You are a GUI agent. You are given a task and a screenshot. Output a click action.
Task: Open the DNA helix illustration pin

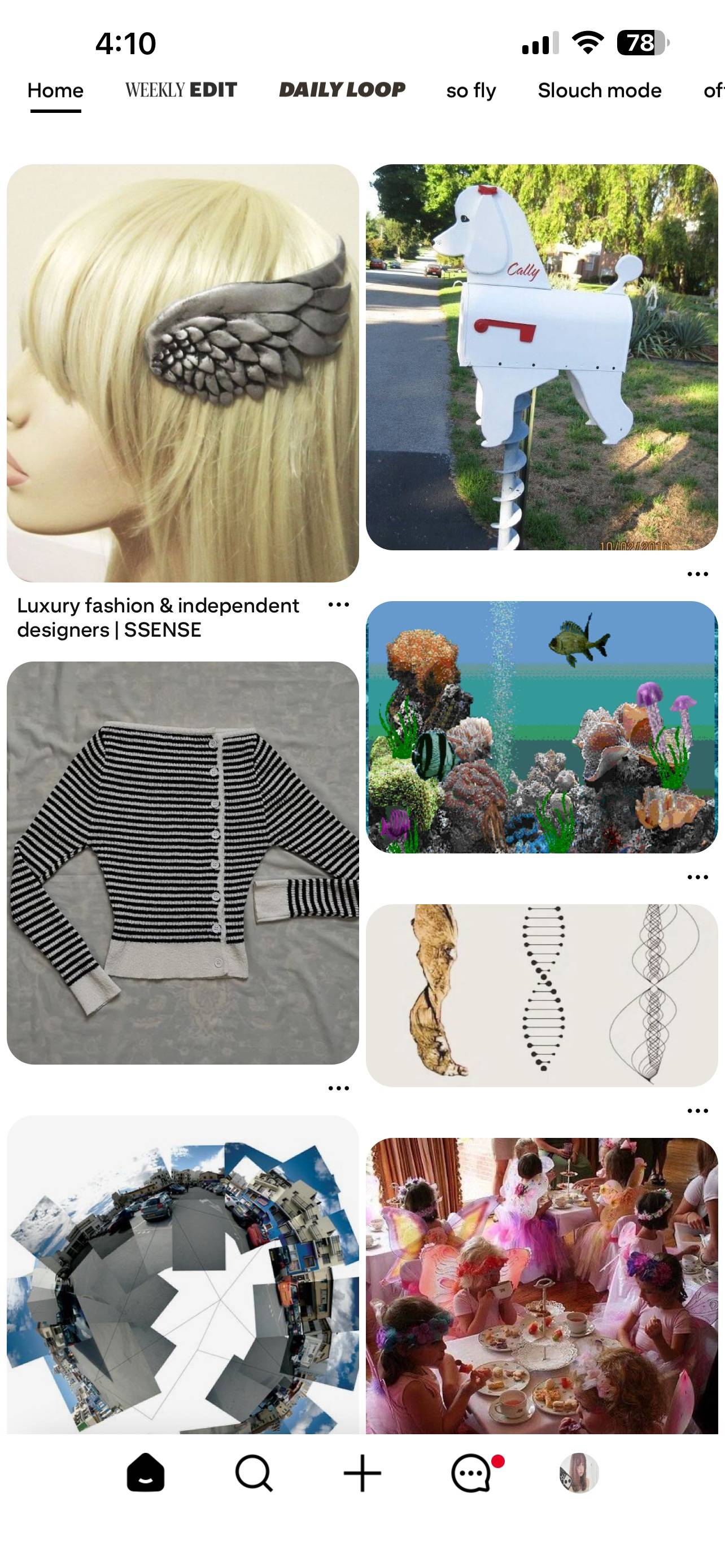pyautogui.click(x=541, y=995)
